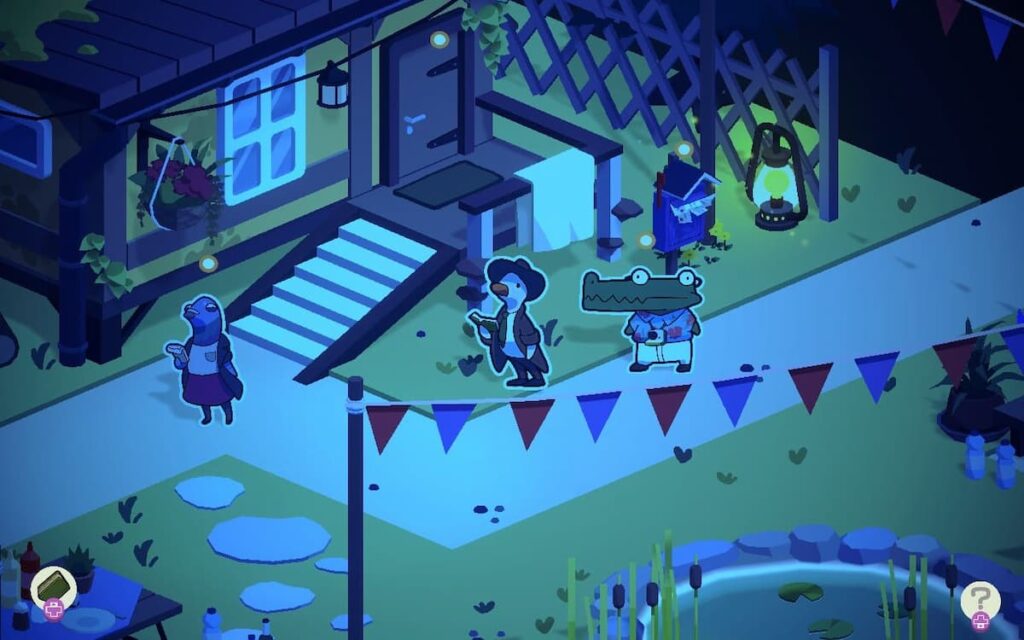Inspect the hotspot on the blue mailbox

[x=685, y=150]
